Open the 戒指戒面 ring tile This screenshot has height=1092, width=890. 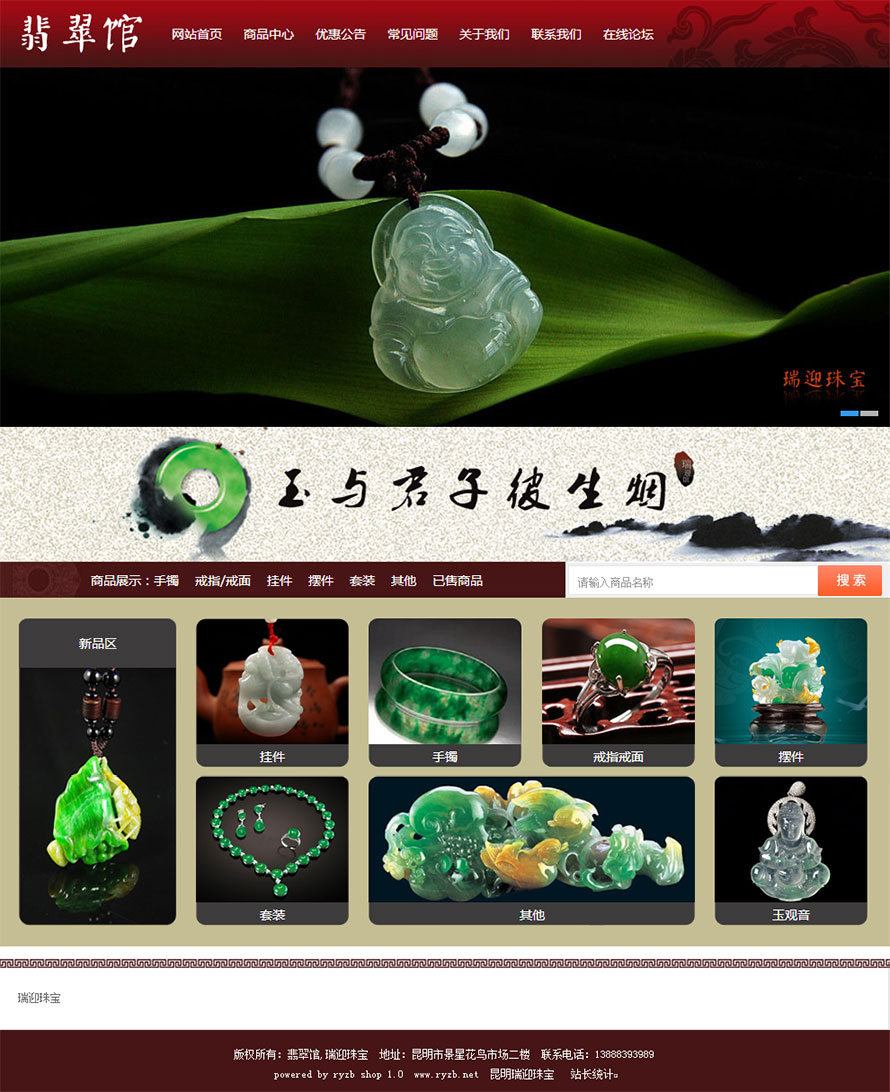618,692
